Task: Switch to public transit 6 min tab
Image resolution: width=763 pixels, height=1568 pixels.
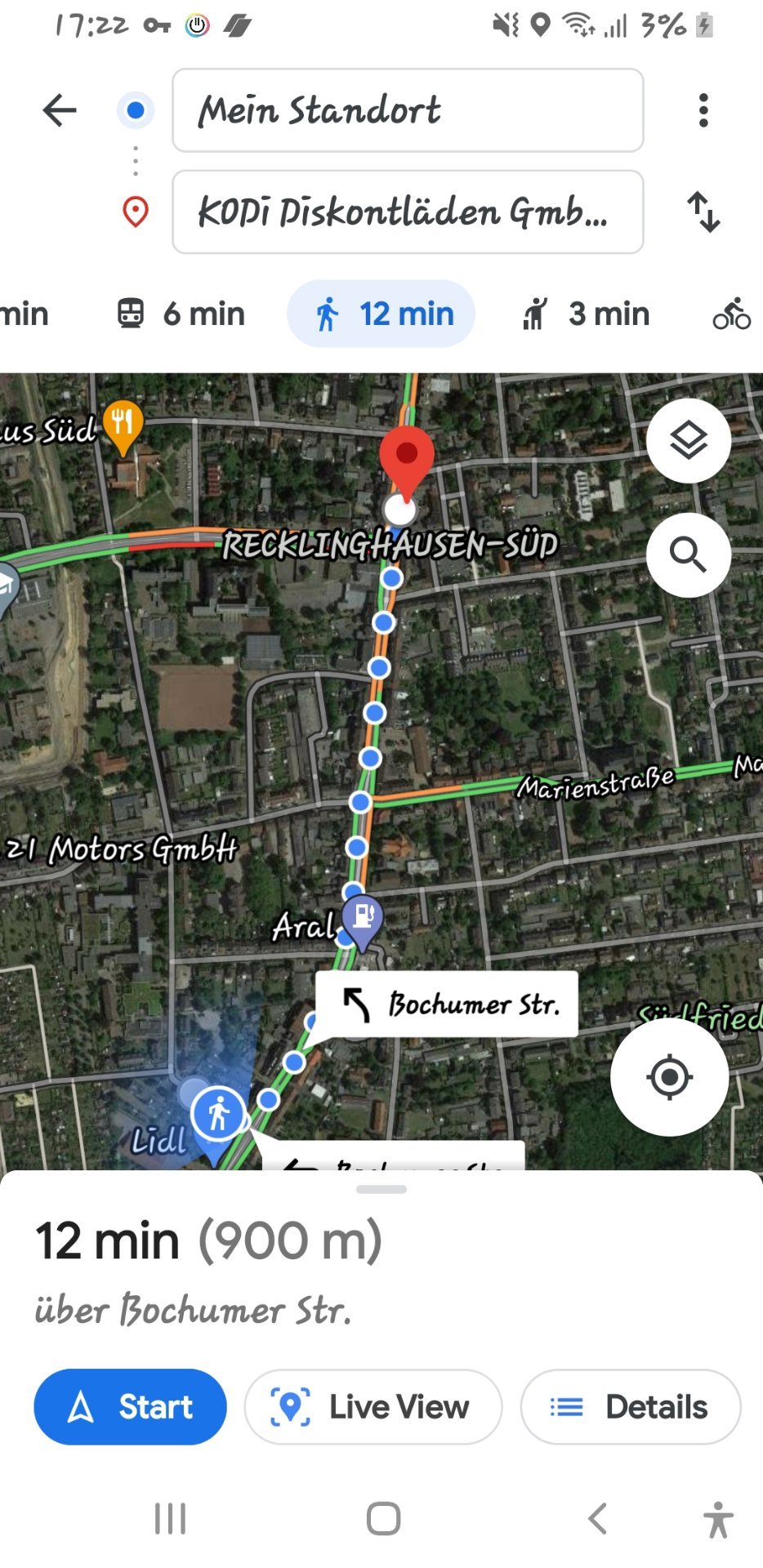Action: [181, 314]
